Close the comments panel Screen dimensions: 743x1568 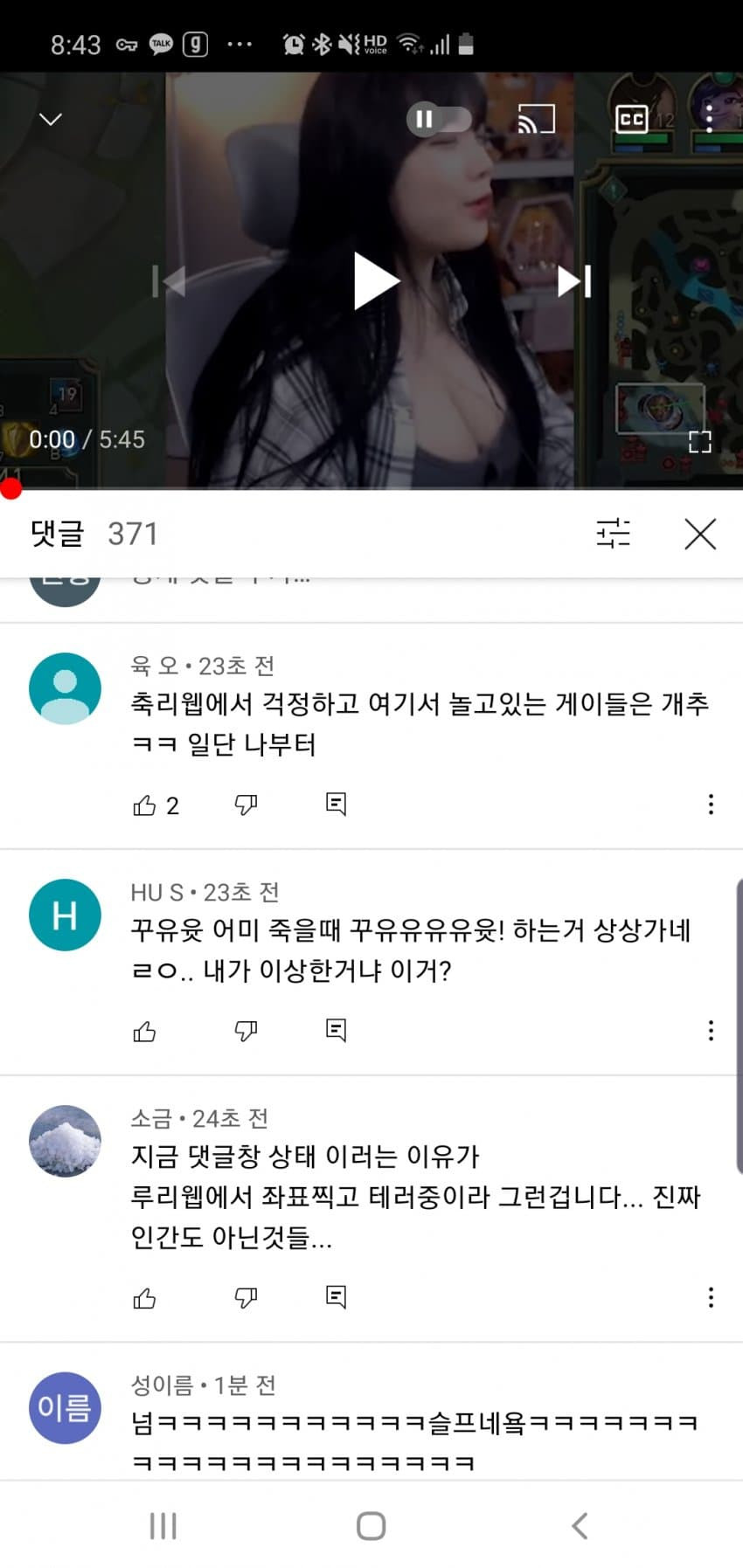tap(699, 533)
